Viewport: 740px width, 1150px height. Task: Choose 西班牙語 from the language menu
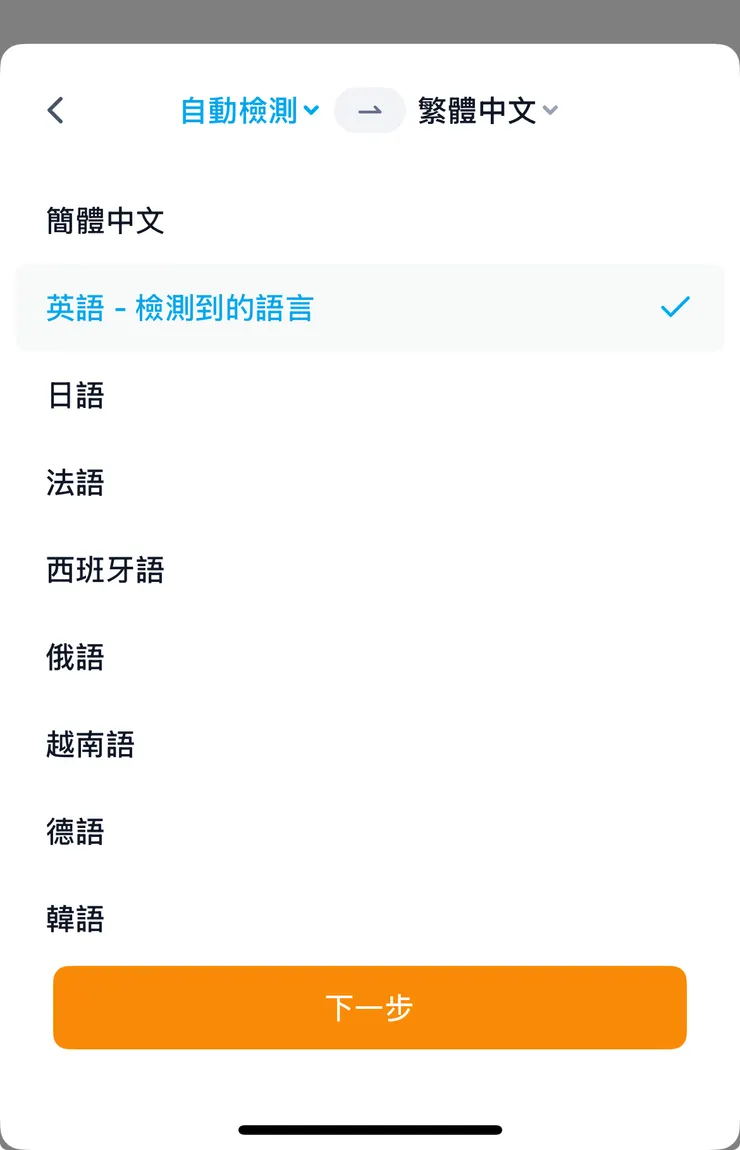105,570
